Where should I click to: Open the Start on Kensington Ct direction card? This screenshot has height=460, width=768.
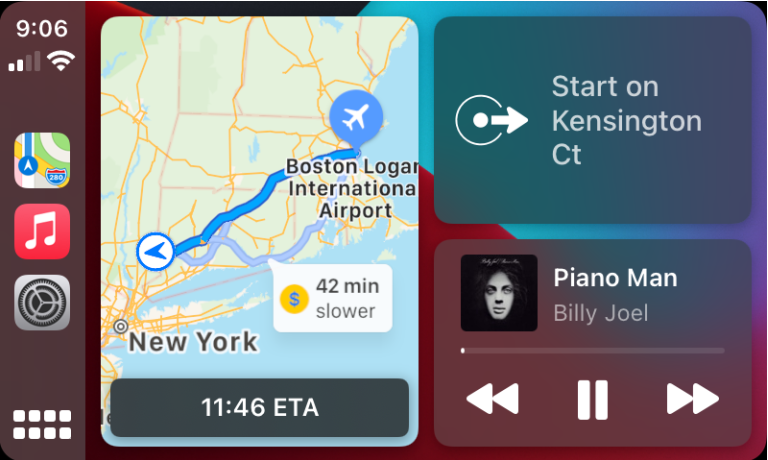(592, 121)
